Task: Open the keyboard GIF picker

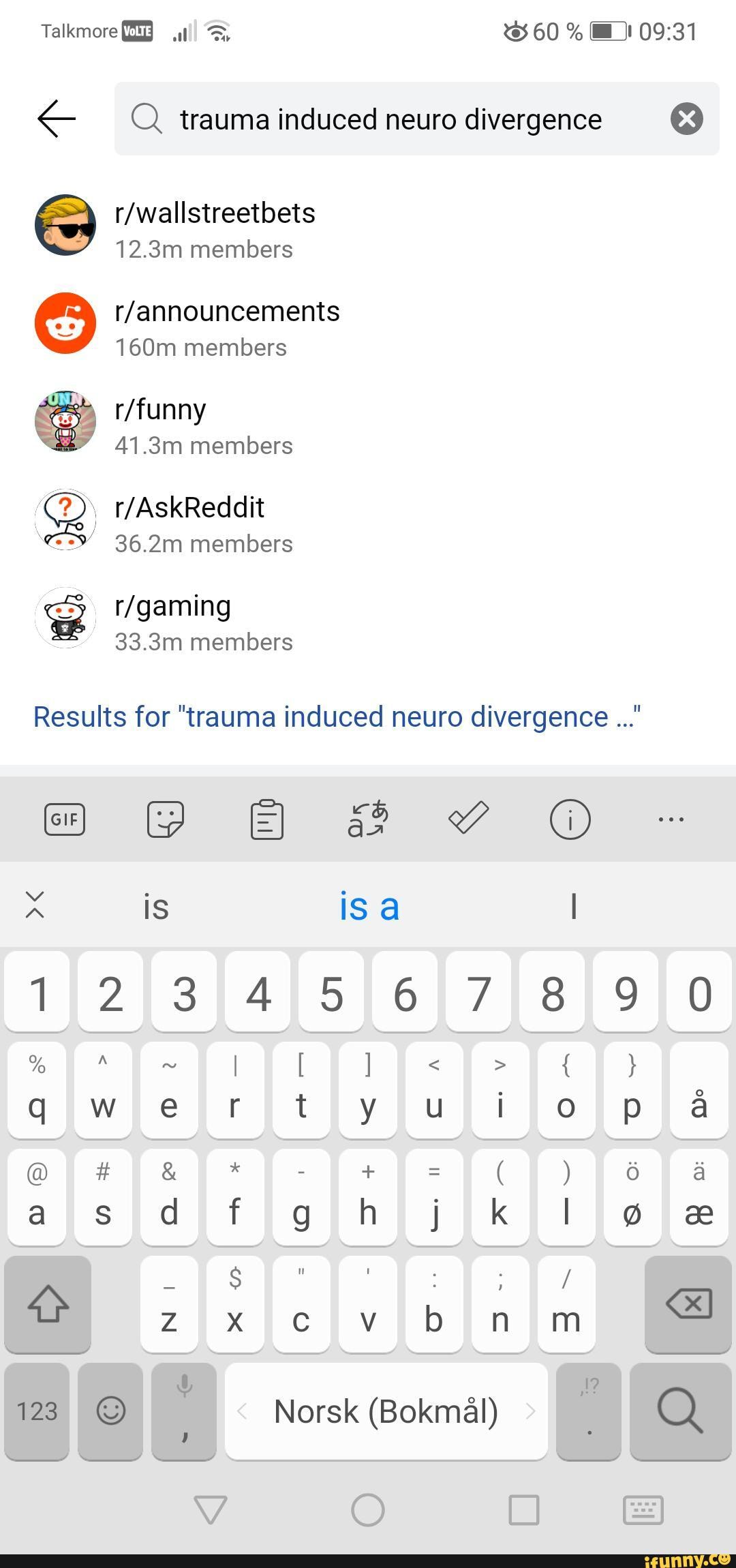Action: (64, 819)
